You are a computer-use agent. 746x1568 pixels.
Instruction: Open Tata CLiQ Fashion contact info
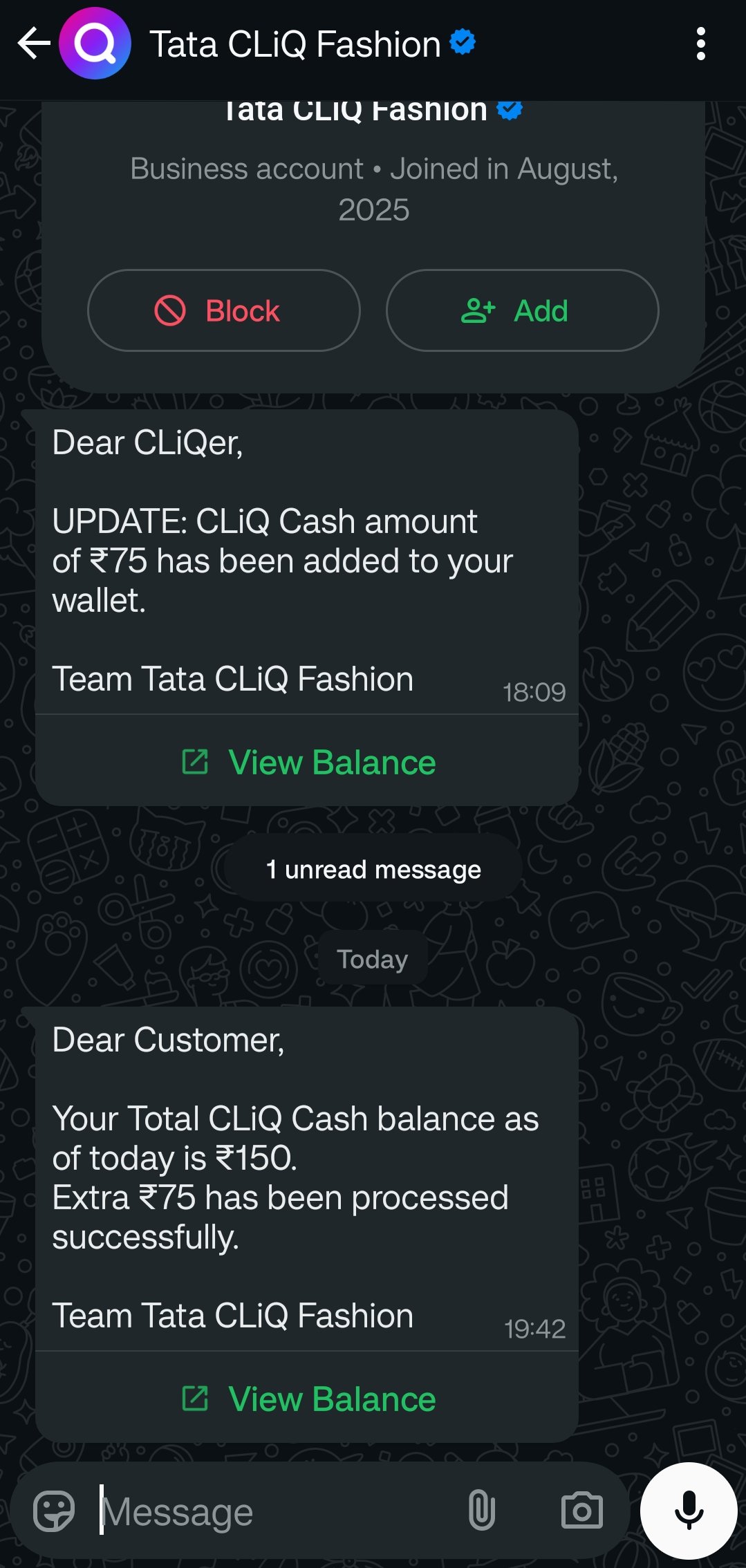point(295,44)
